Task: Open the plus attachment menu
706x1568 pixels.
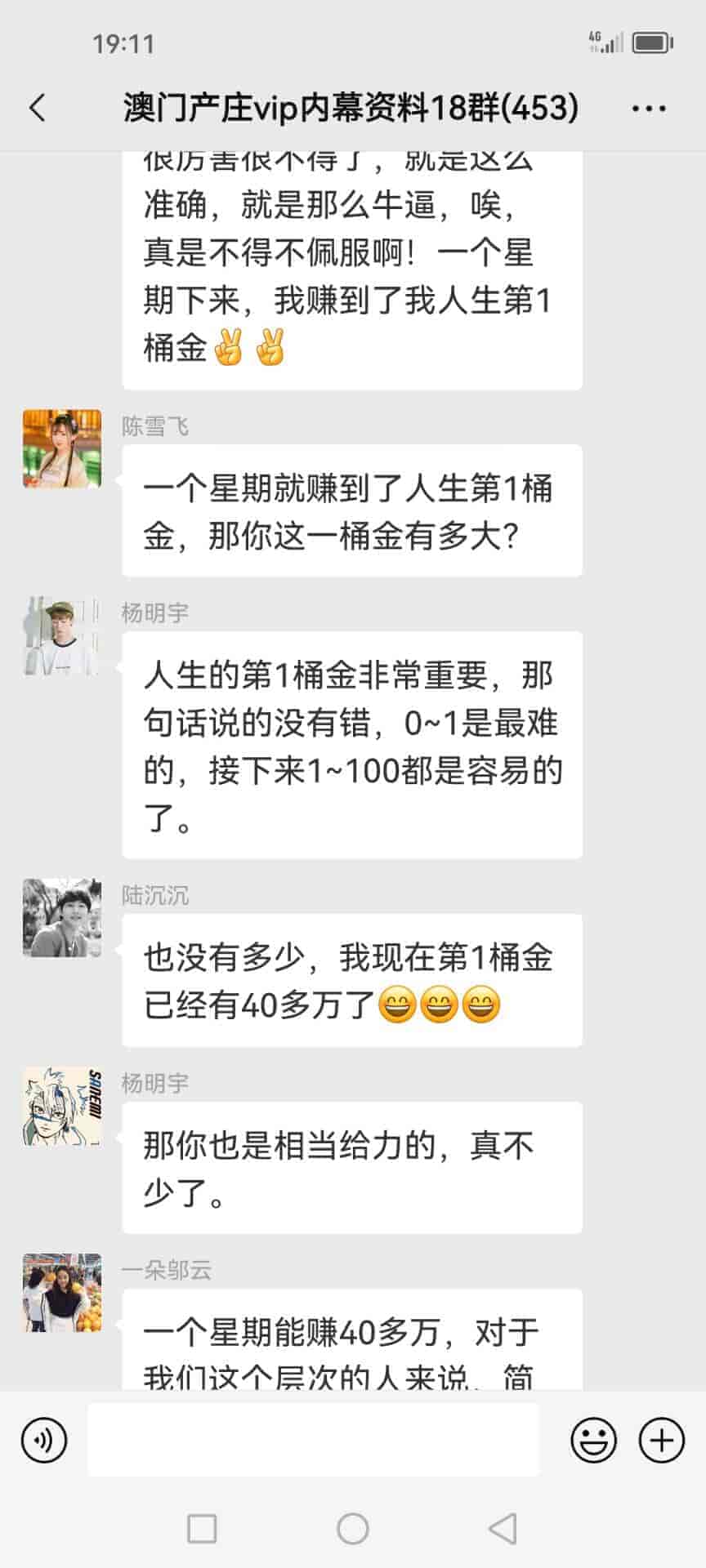Action: click(x=661, y=1439)
